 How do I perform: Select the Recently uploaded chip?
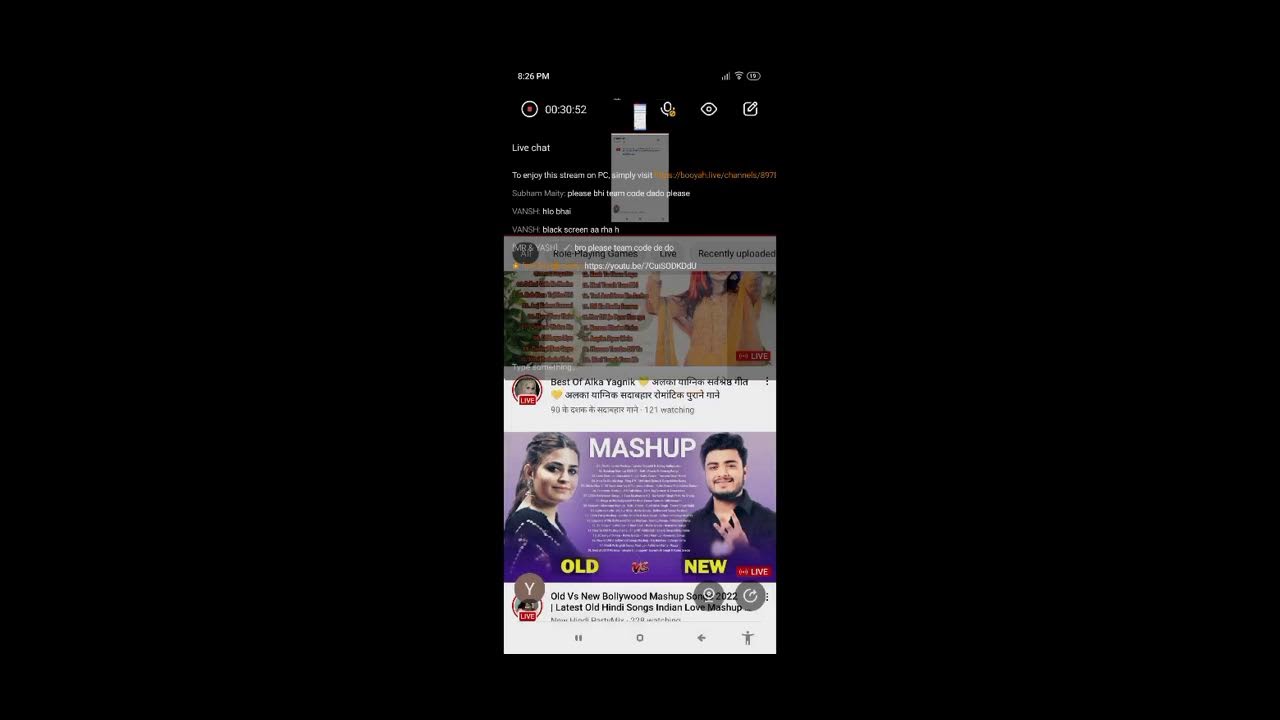[736, 254]
